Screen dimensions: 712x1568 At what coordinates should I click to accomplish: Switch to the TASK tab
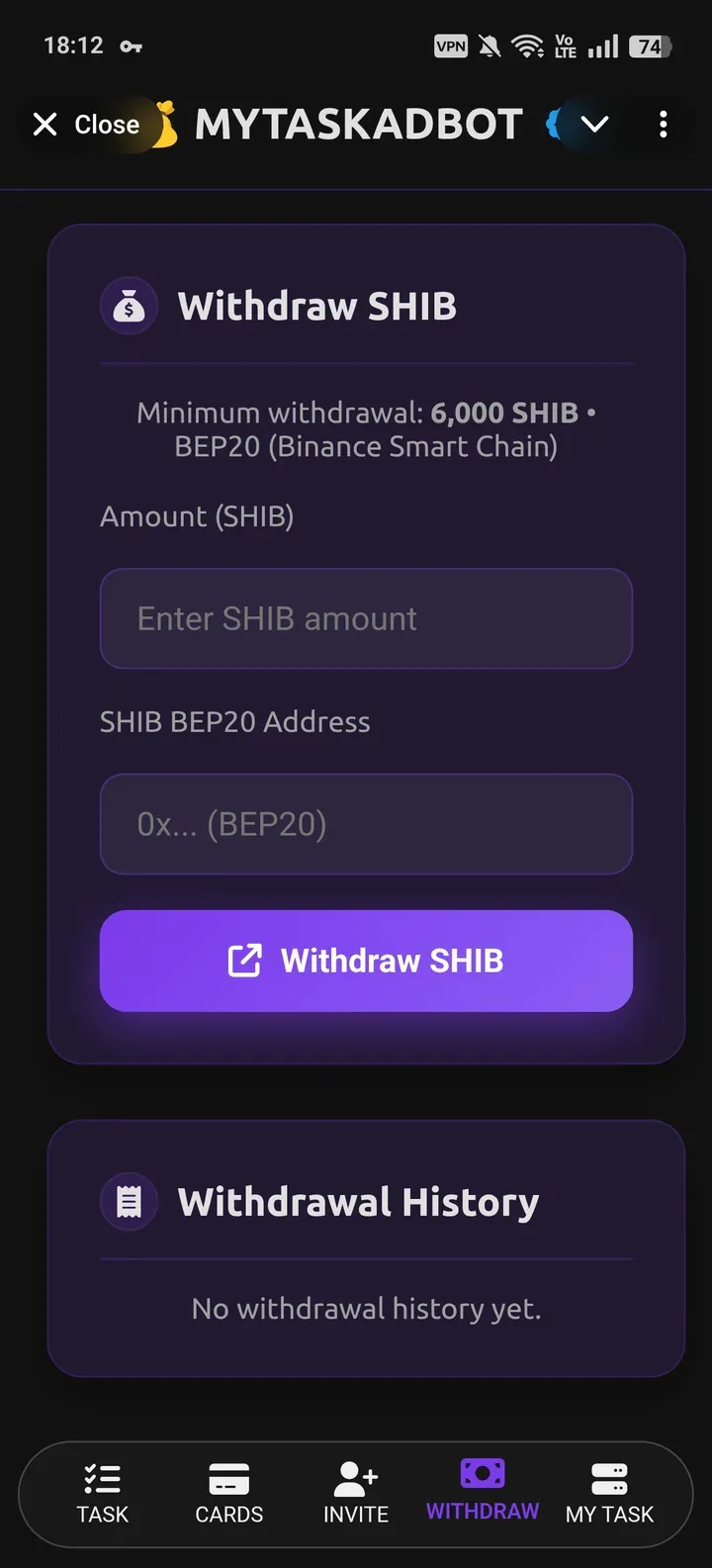(x=103, y=1494)
